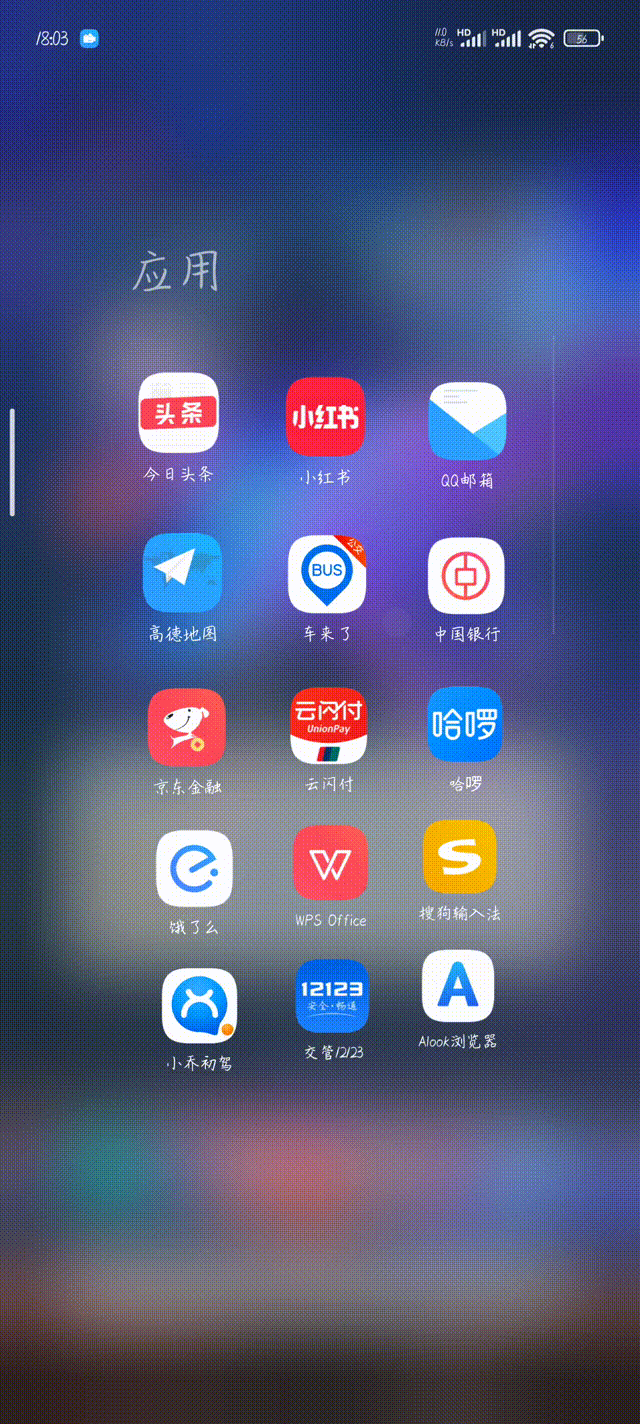
Task: Open 搜狗输入法 app
Action: pyautogui.click(x=460, y=857)
